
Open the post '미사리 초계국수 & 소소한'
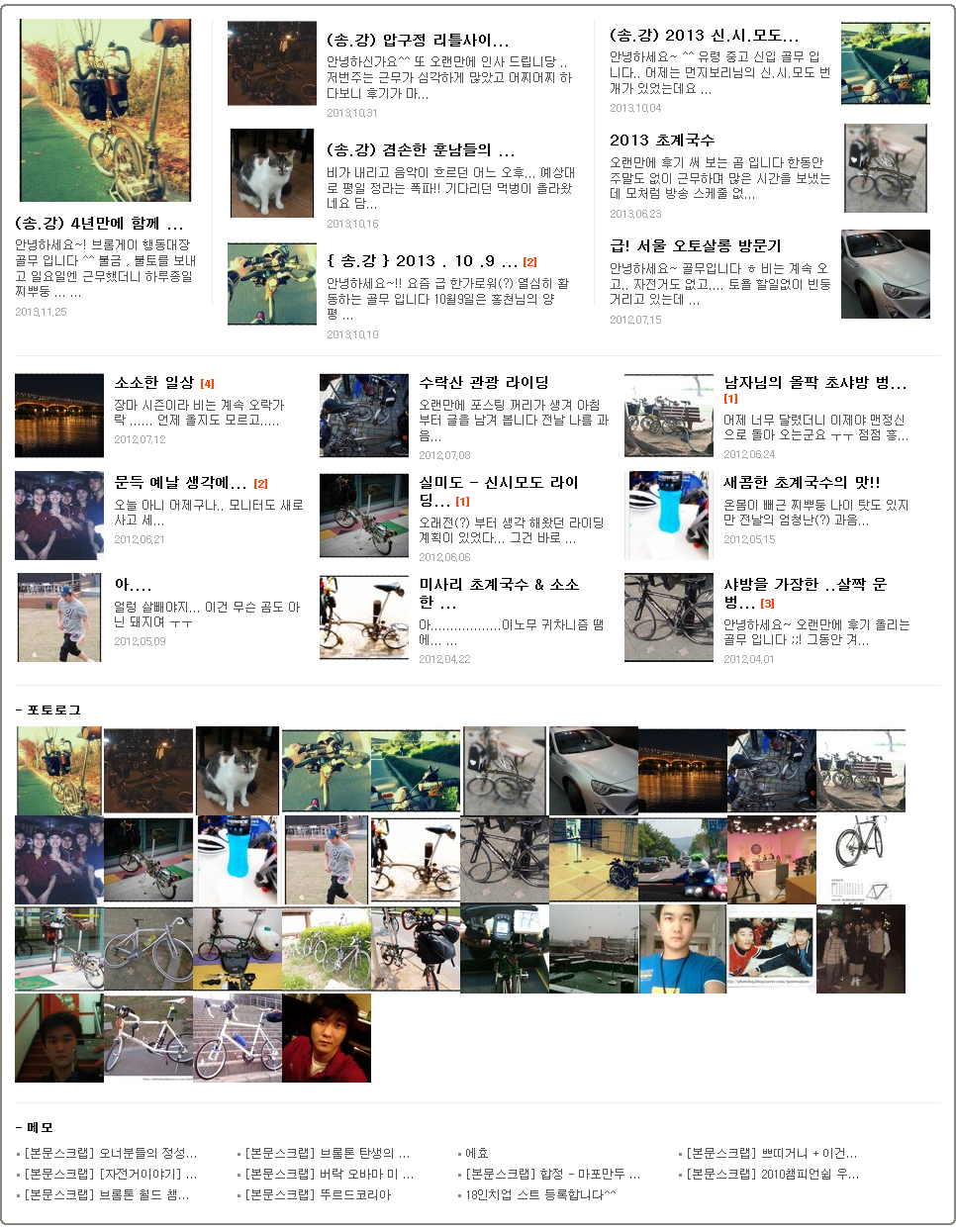pos(498,585)
